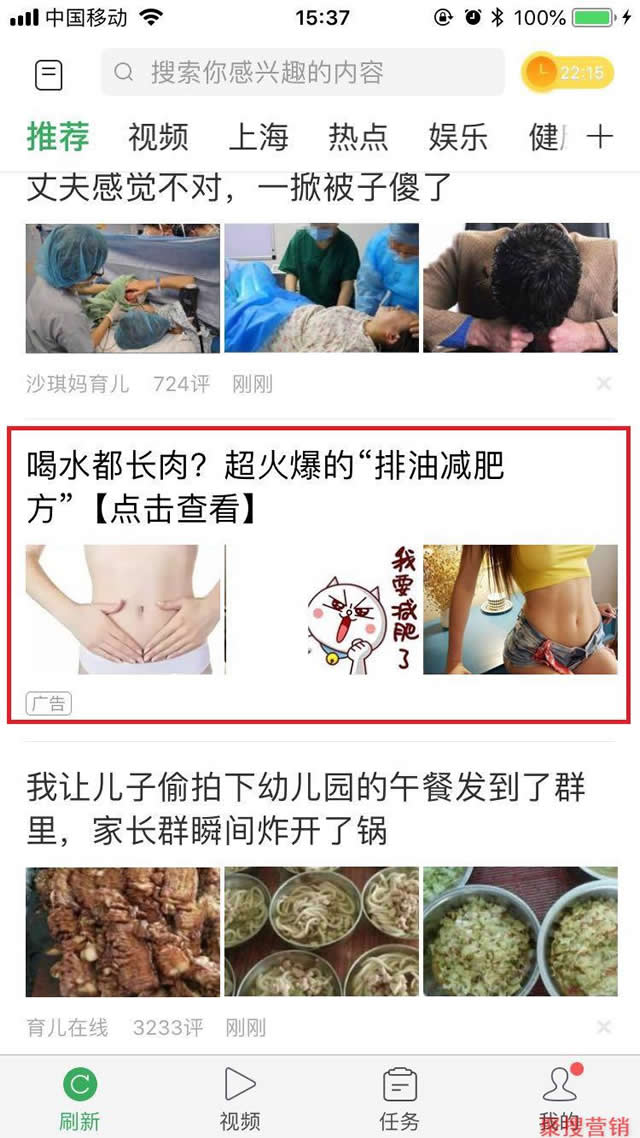
Task: Open the 我的 profile tab
Action: pyautogui.click(x=560, y=1096)
